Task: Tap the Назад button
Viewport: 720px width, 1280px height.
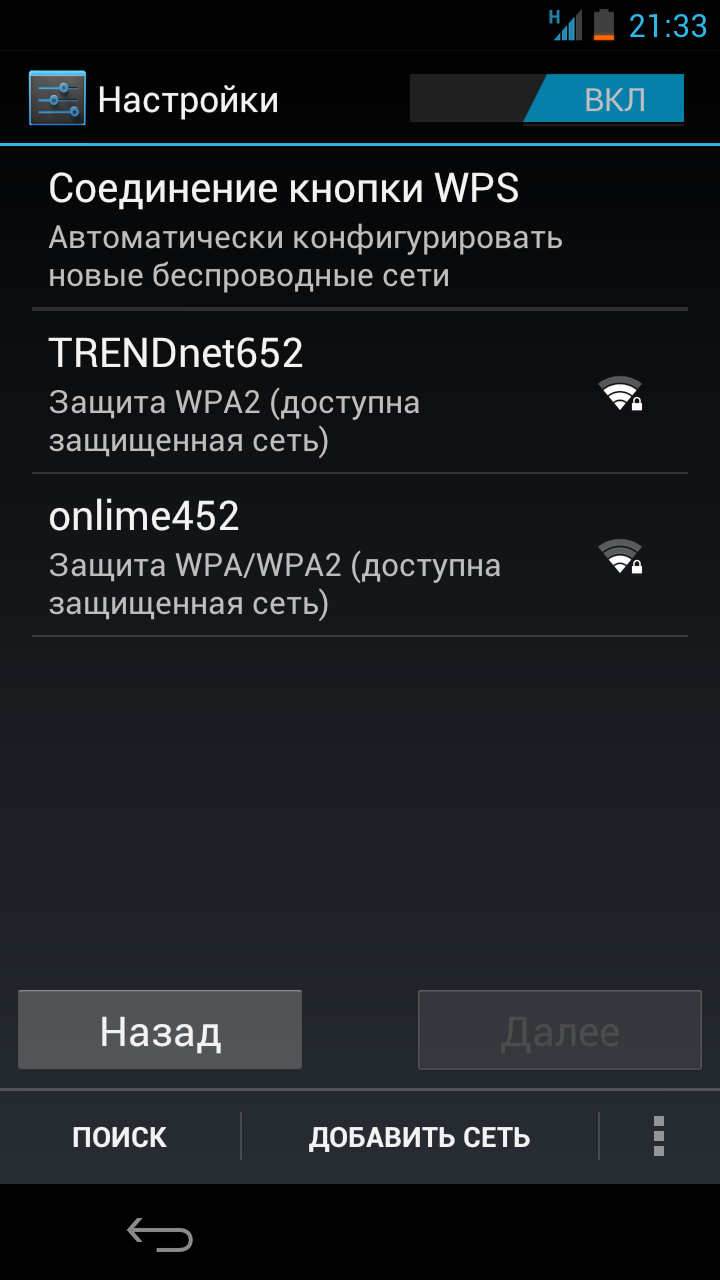Action: pyautogui.click(x=160, y=1030)
